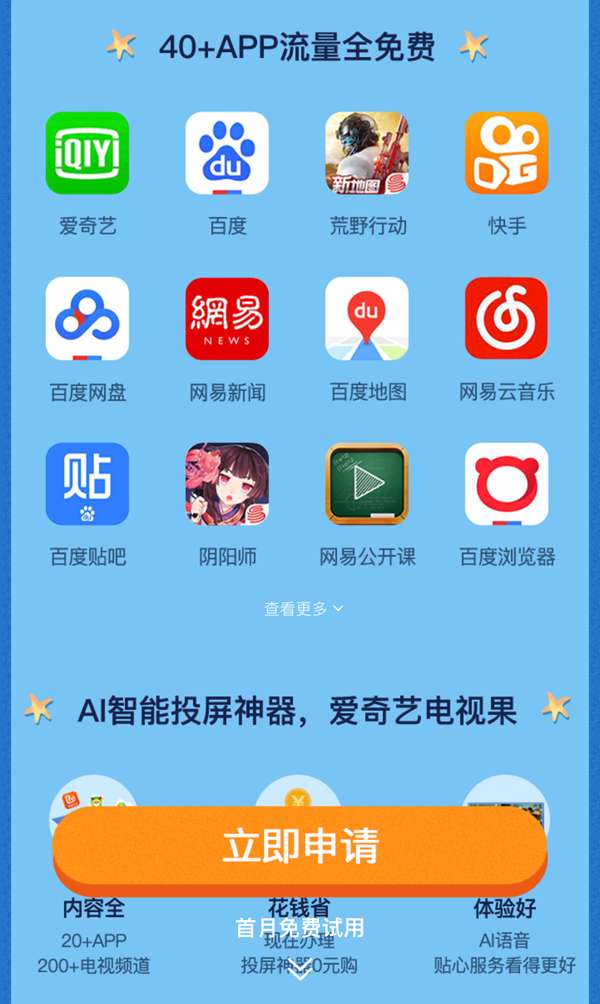Expand 查看更多 to show more apps

pyautogui.click(x=303, y=608)
